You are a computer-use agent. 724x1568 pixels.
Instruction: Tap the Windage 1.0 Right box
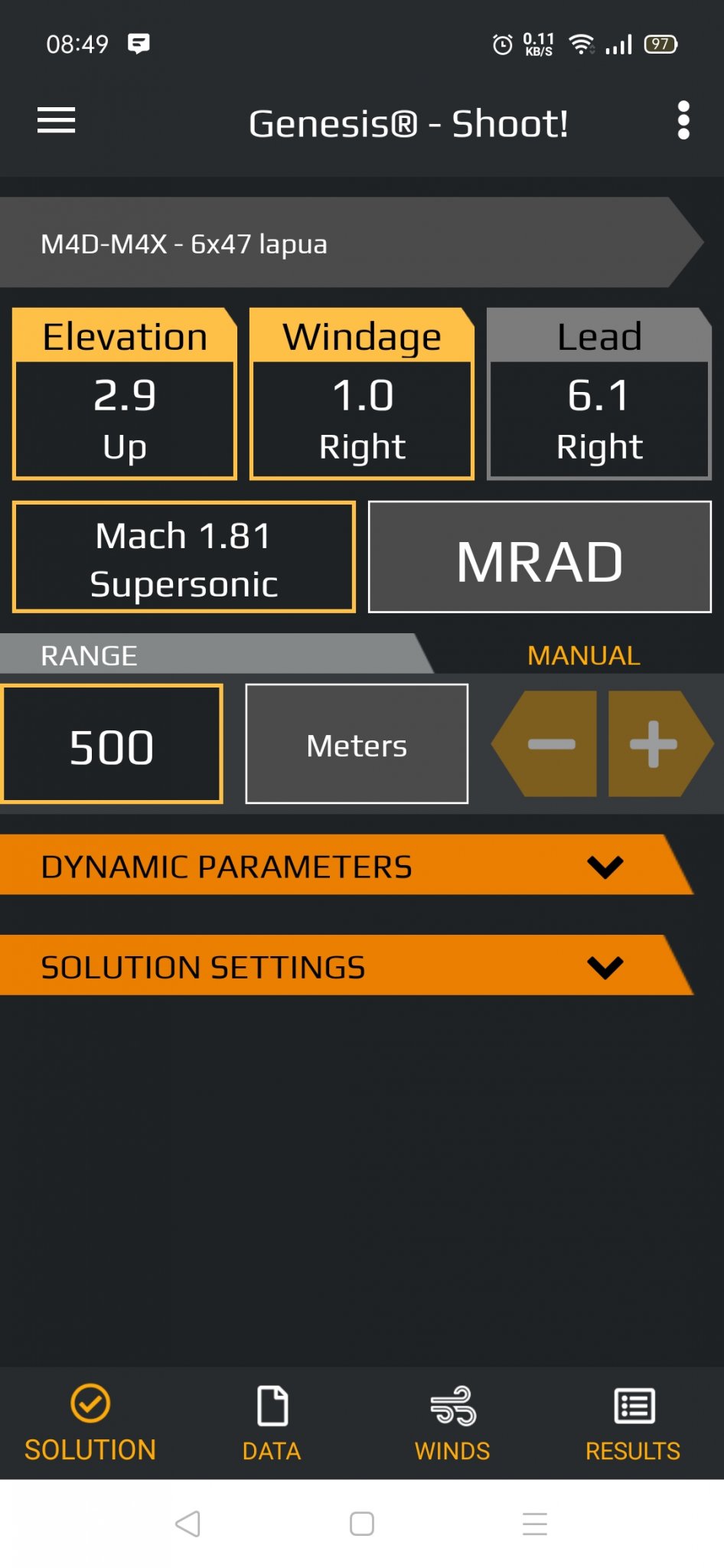point(362,394)
